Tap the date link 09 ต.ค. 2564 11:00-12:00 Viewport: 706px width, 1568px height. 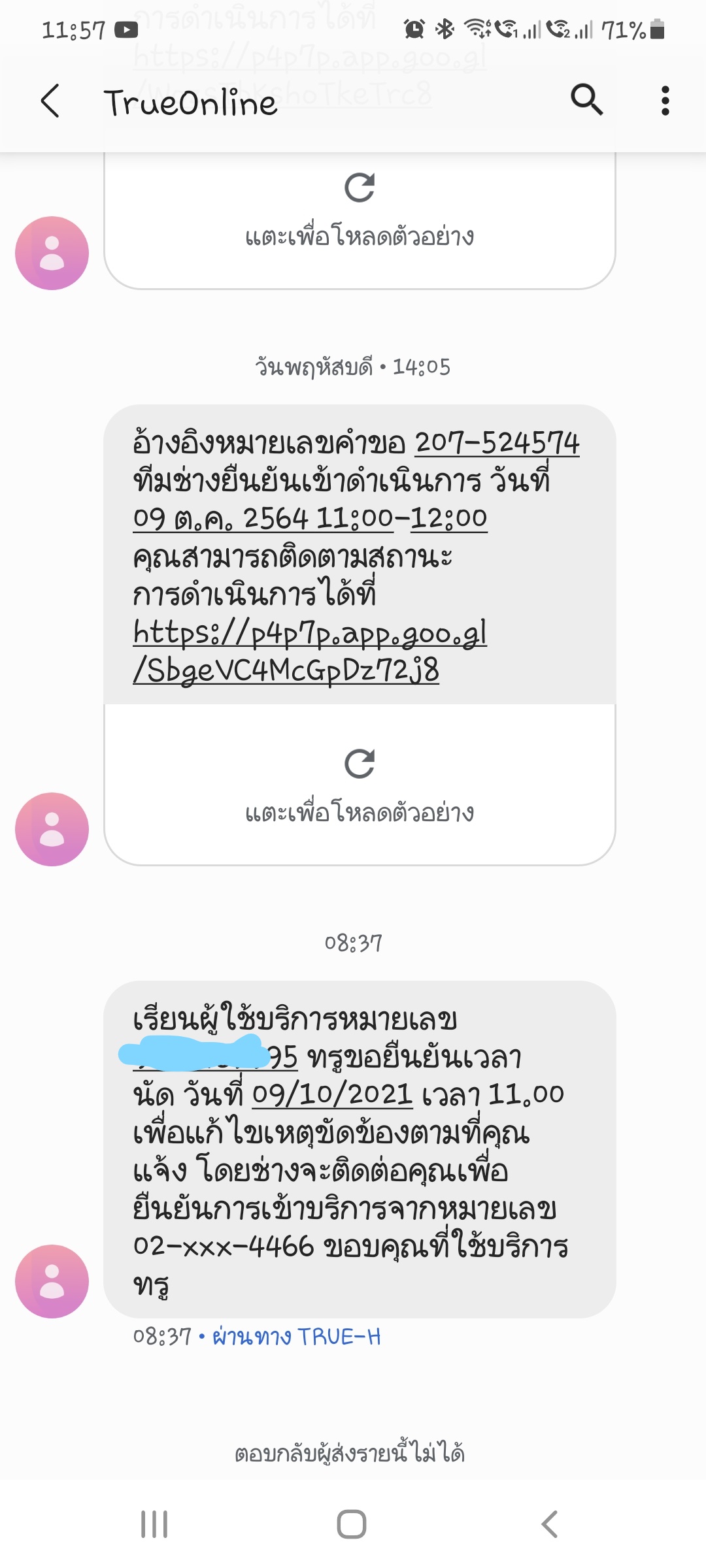[x=310, y=519]
